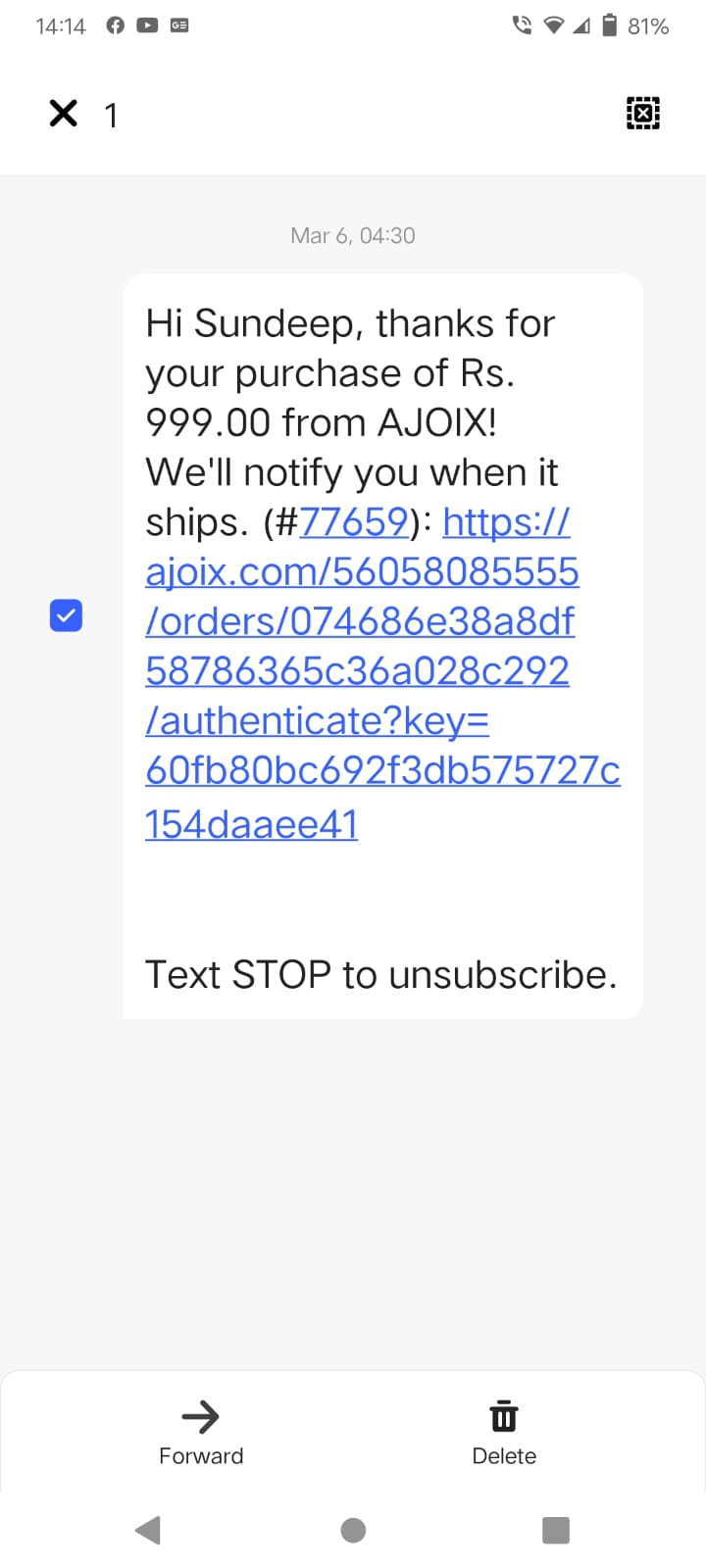Open the order number 77659 link
This screenshot has width=706, height=1568.
[x=353, y=521]
